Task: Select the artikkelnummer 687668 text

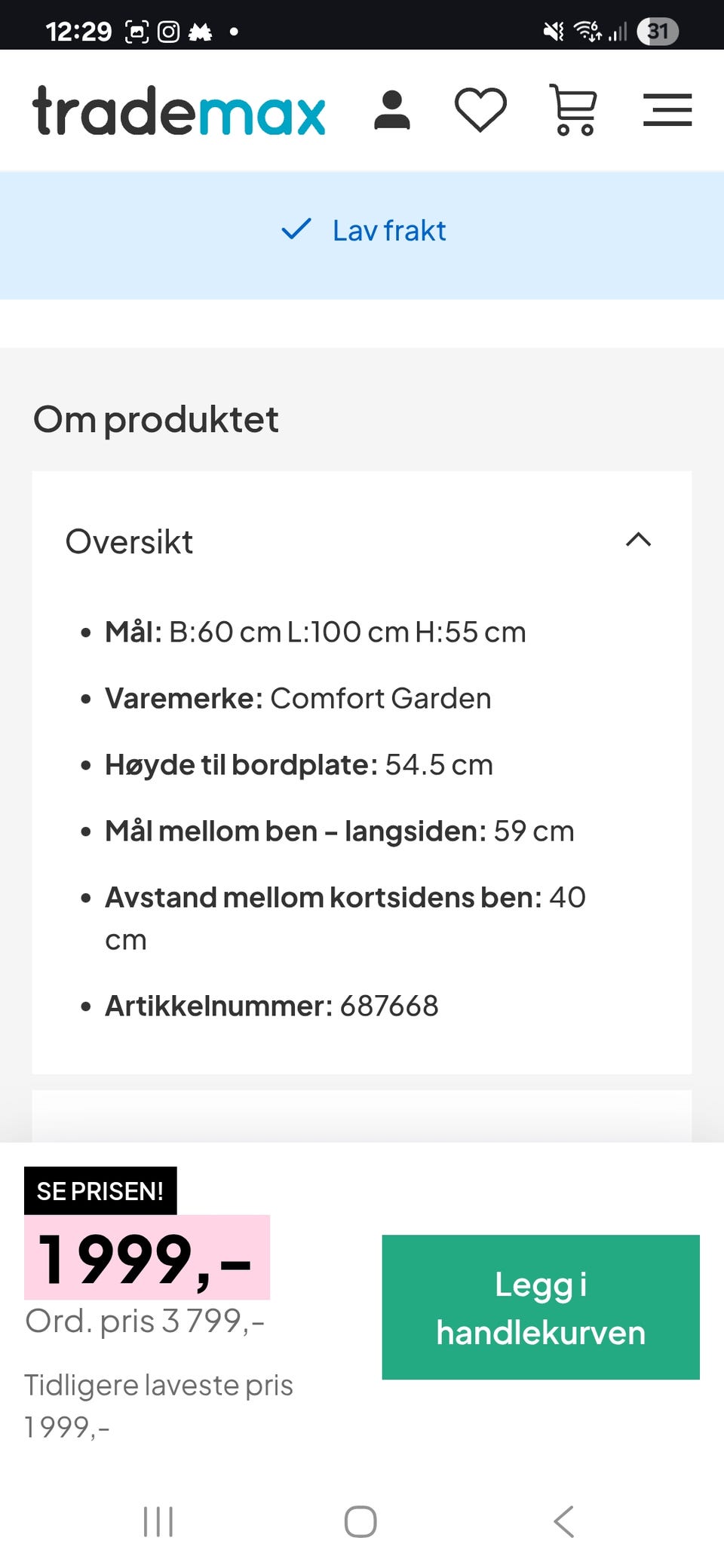Action: click(x=389, y=1006)
